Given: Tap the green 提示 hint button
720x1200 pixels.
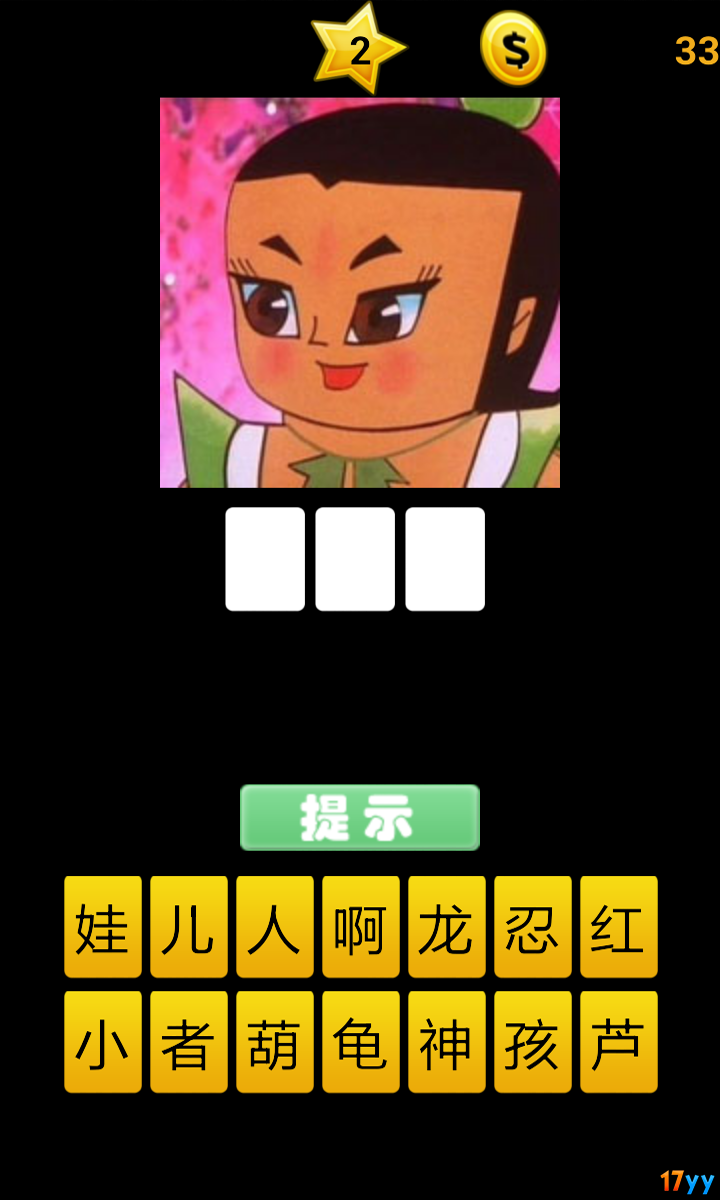Looking at the screenshot, I should click(x=360, y=818).
